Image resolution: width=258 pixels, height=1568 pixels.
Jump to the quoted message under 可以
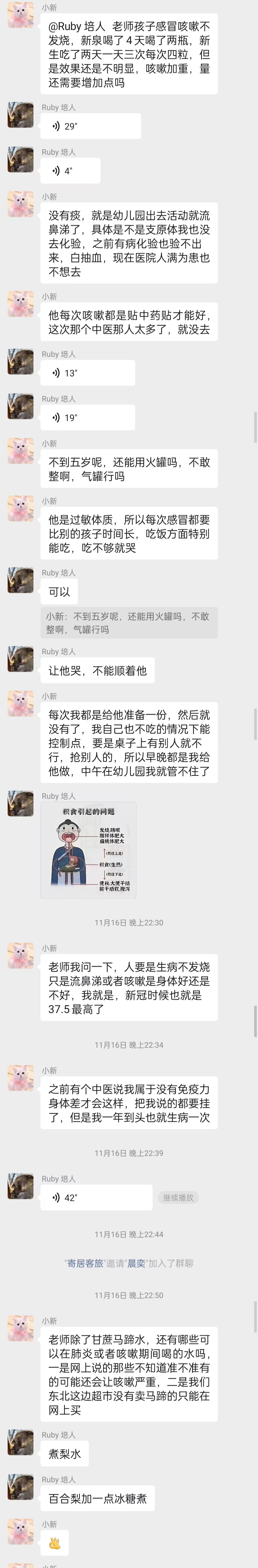click(128, 623)
